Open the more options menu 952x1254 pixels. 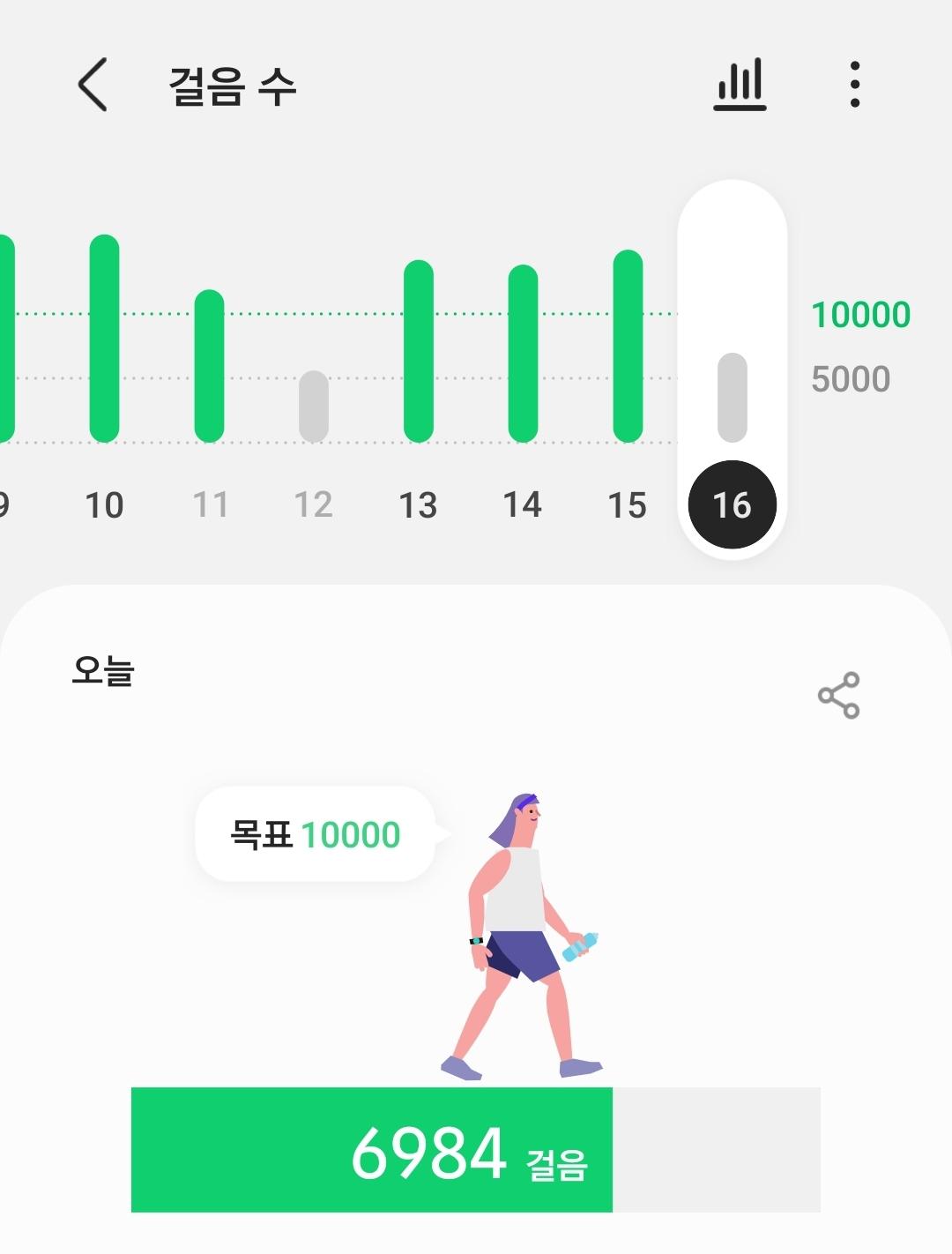coord(854,85)
